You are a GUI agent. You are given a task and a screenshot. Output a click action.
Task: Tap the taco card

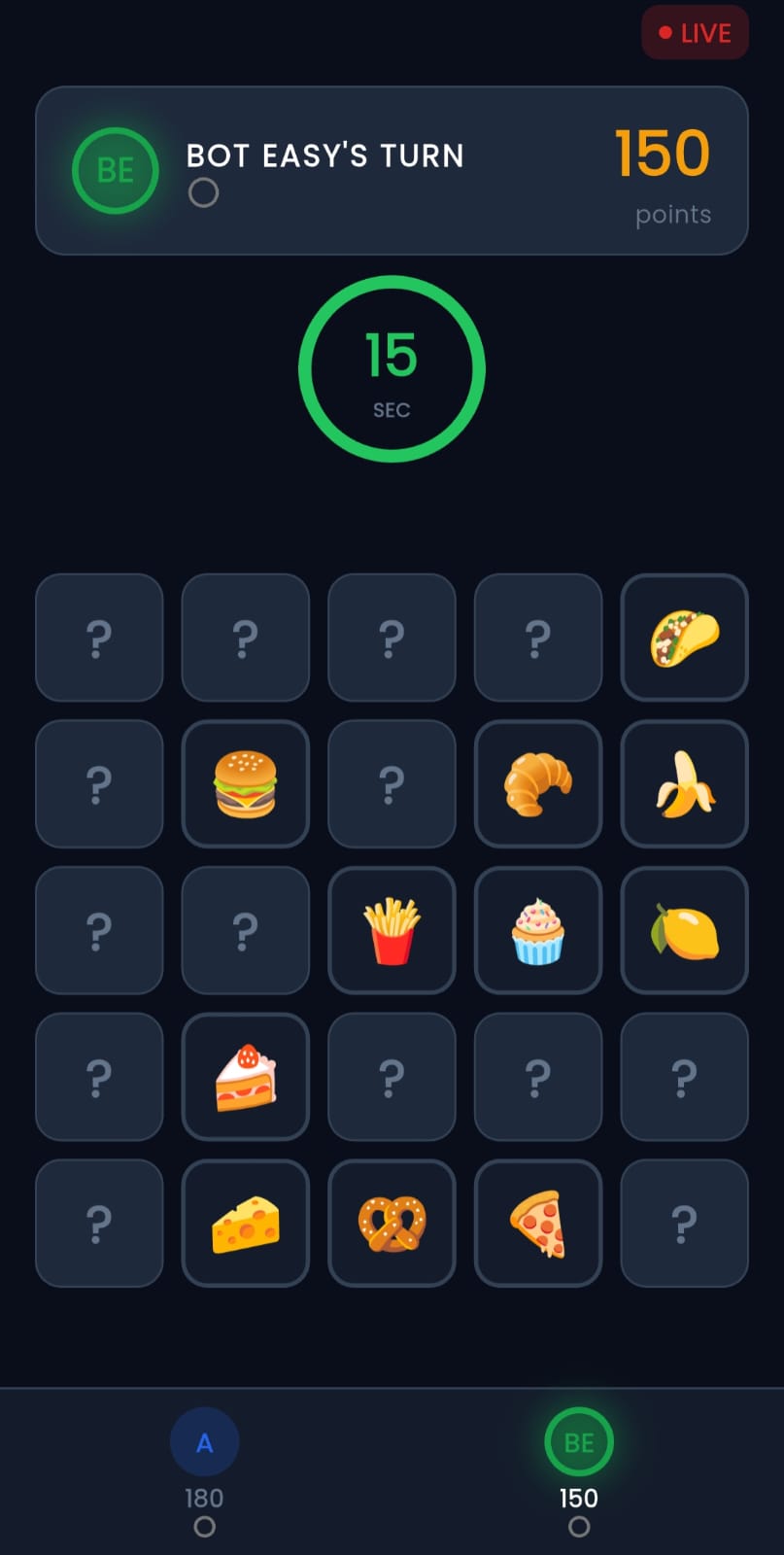pyautogui.click(x=684, y=638)
